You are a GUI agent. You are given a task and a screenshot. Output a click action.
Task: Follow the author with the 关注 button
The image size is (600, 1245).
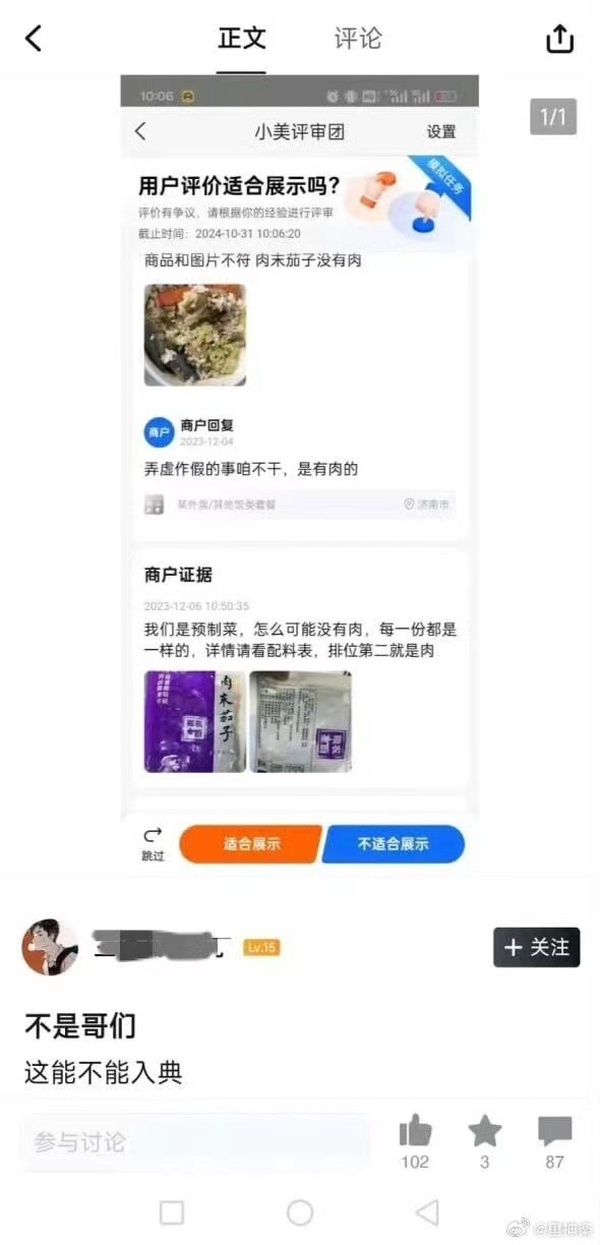pos(536,947)
